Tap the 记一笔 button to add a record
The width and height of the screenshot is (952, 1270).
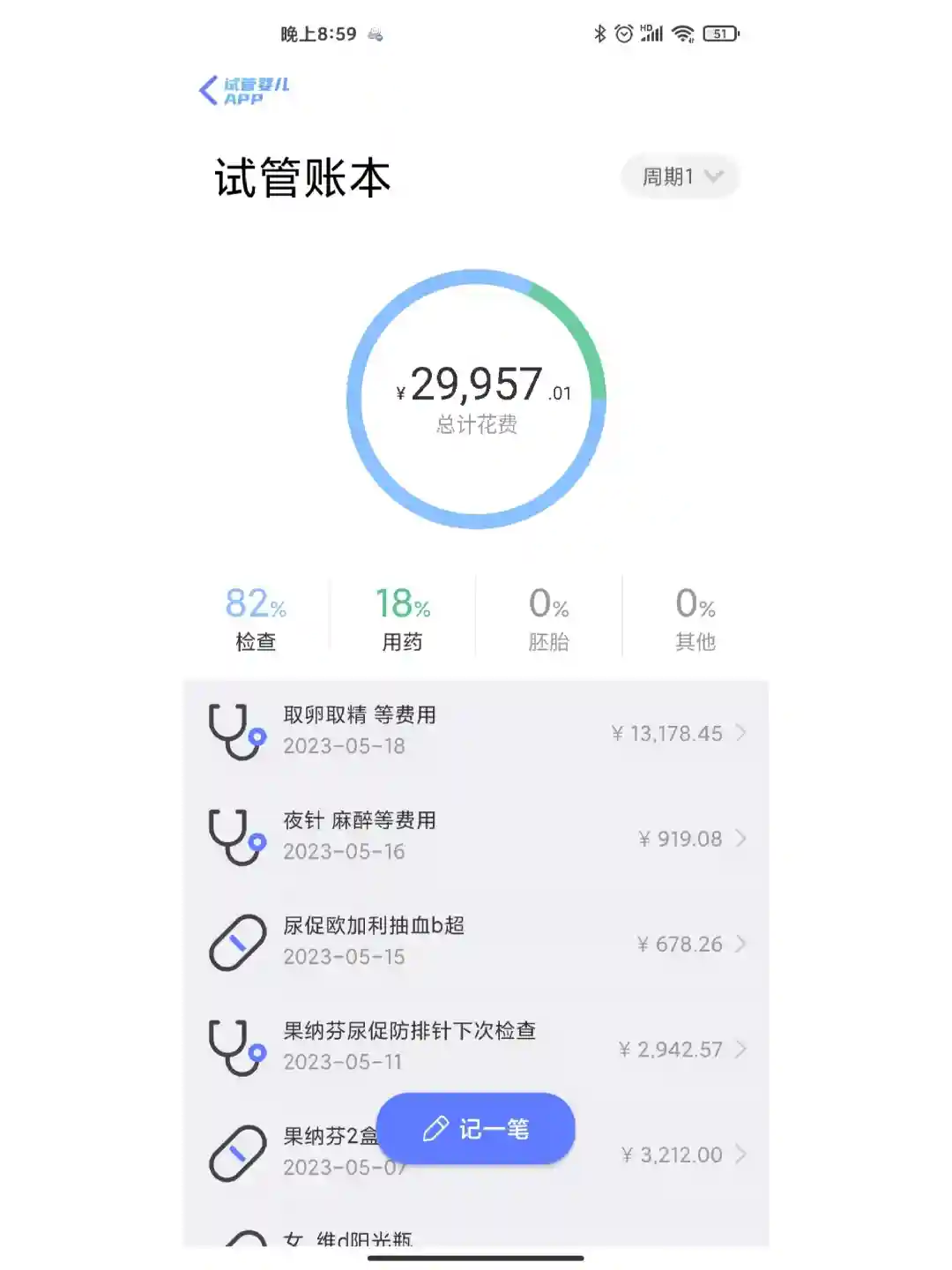click(476, 1129)
